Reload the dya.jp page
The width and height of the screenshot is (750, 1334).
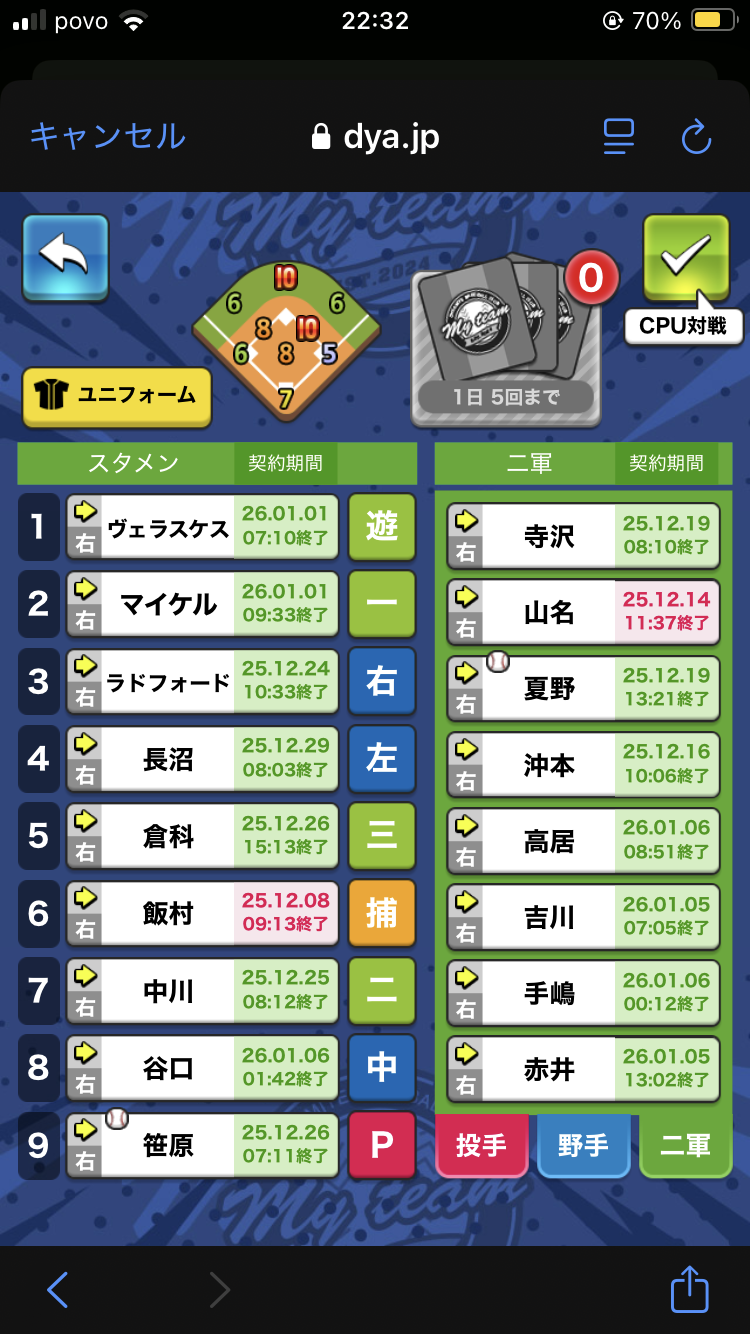pos(696,137)
